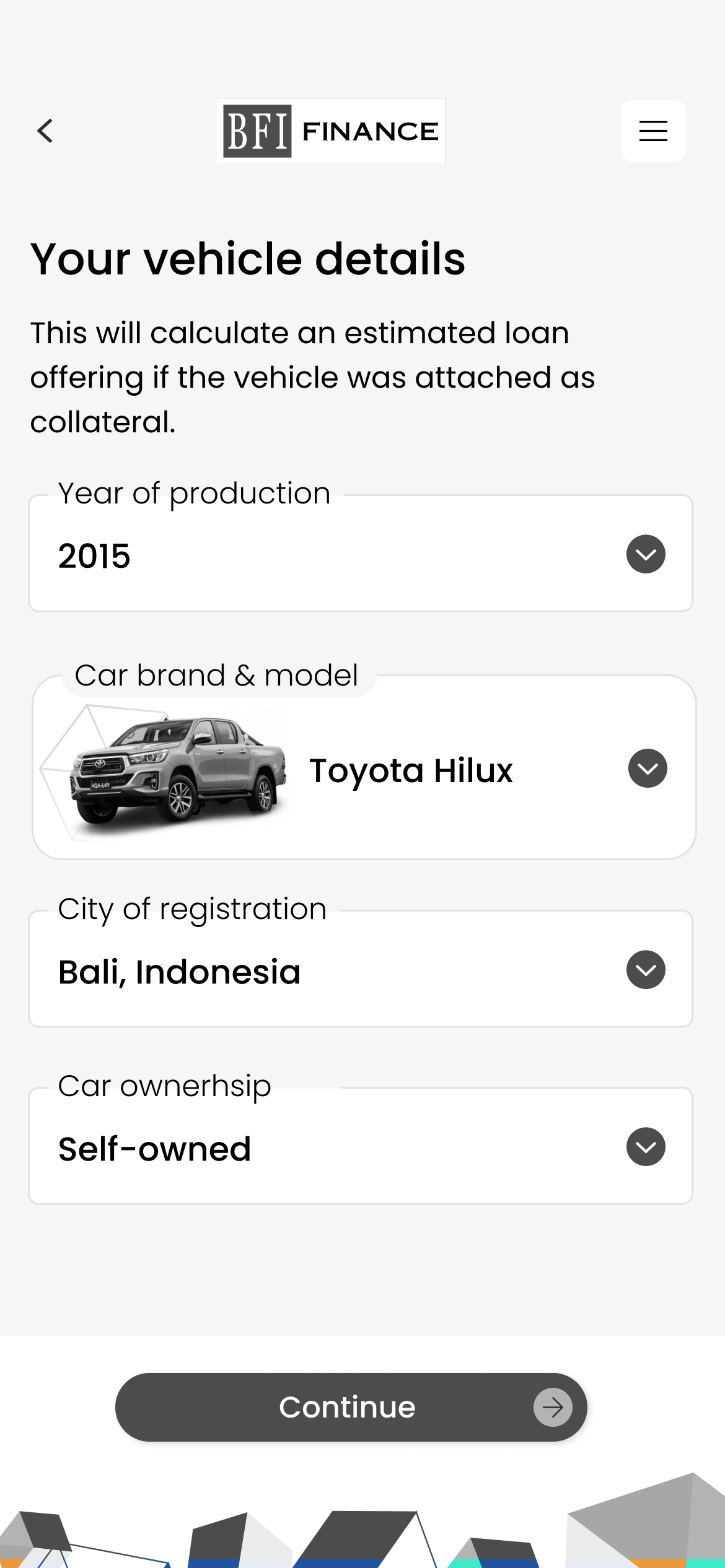
Task: Open the Year of production dropdown showing 2015
Action: pyautogui.click(x=361, y=554)
